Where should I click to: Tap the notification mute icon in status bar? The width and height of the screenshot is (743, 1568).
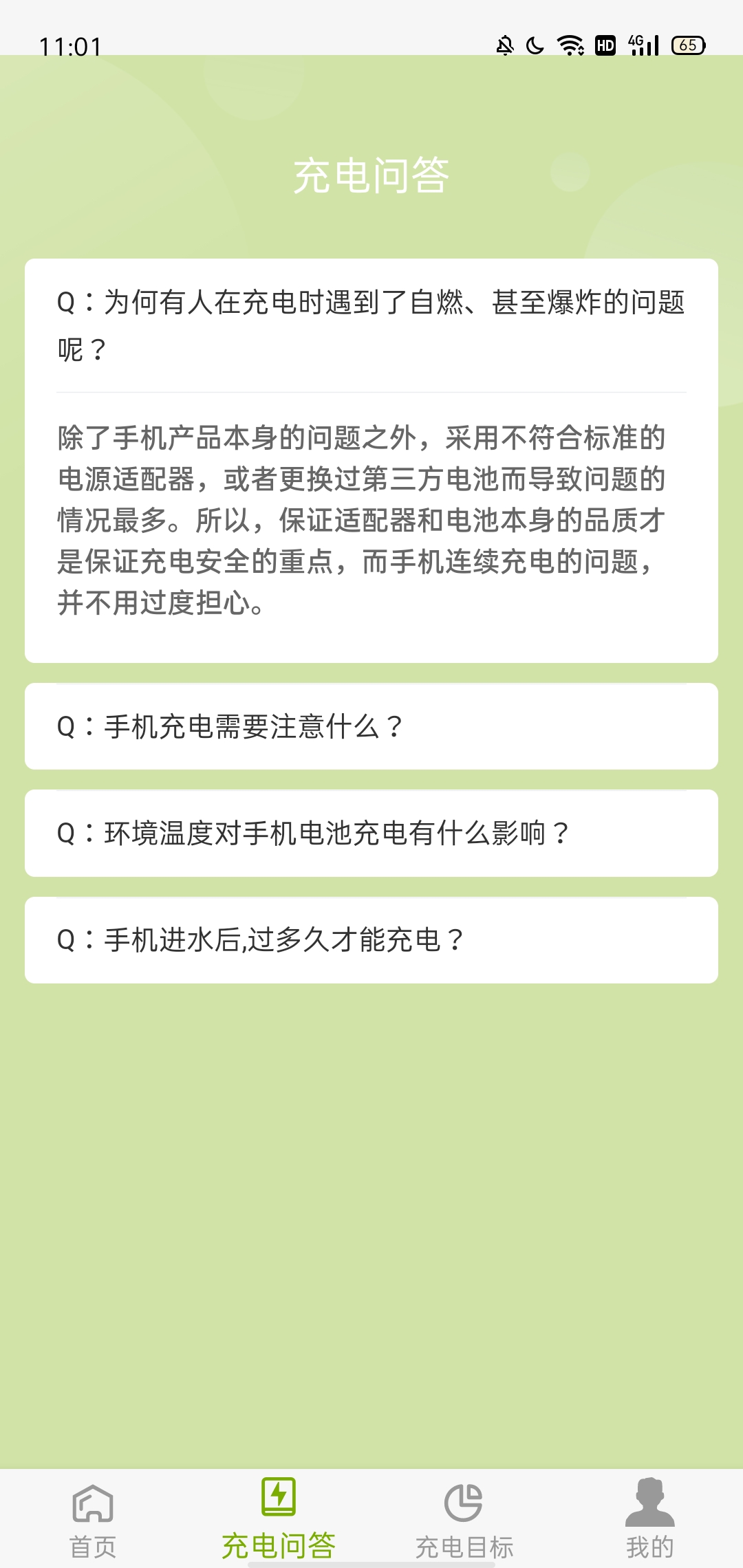505,45
